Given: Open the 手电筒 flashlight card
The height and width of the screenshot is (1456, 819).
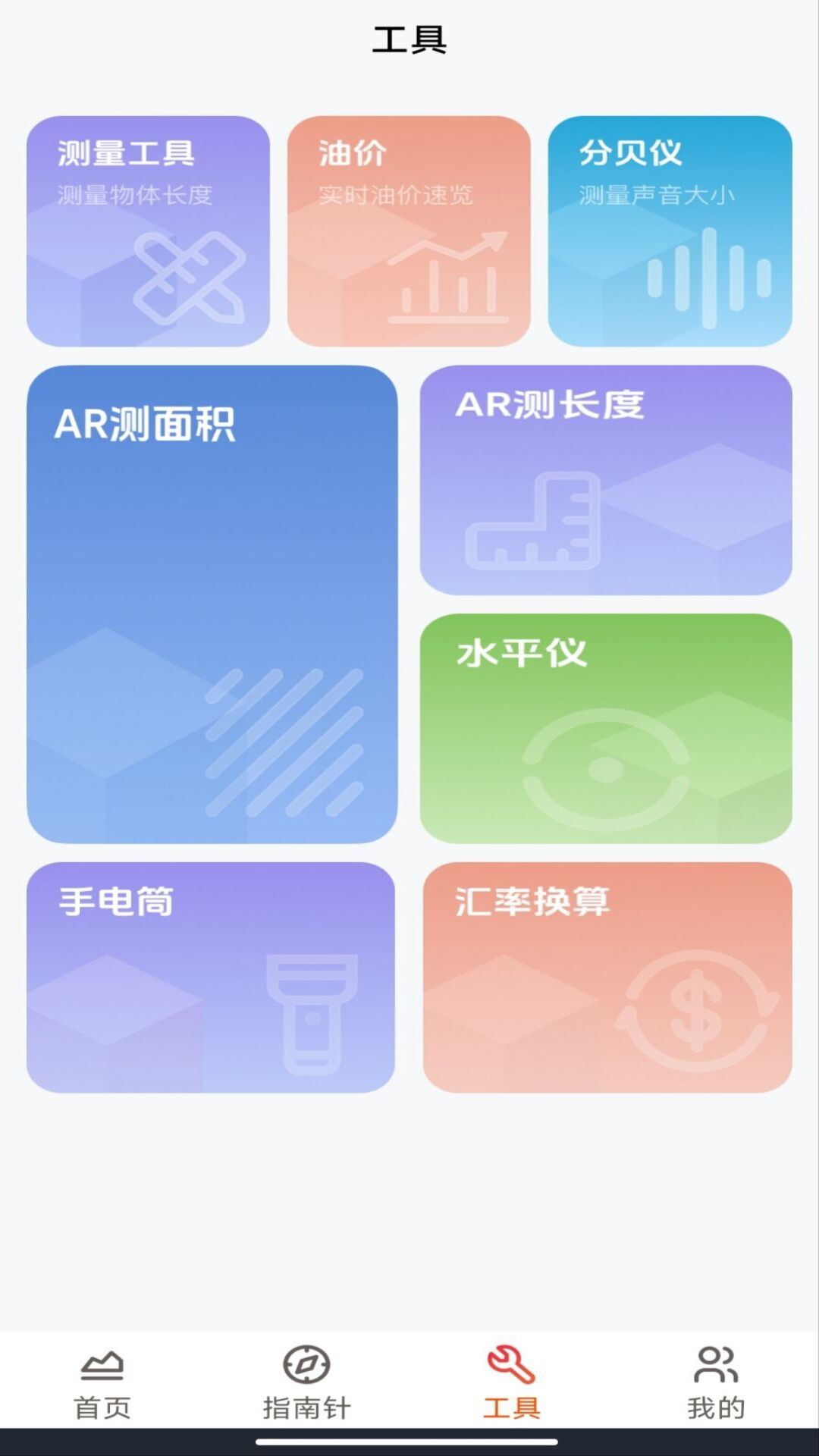Looking at the screenshot, I should [211, 977].
